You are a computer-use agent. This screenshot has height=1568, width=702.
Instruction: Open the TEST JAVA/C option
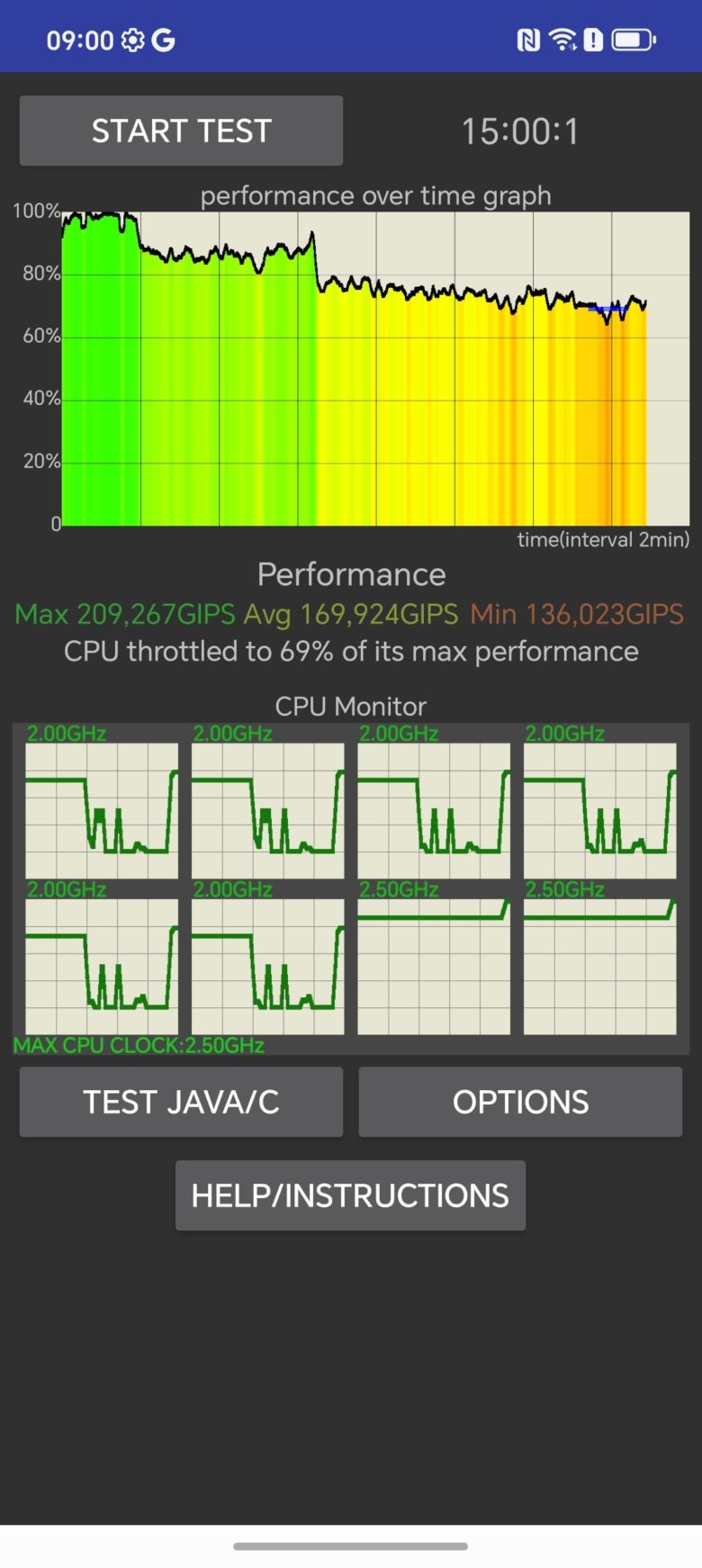[x=181, y=1102]
